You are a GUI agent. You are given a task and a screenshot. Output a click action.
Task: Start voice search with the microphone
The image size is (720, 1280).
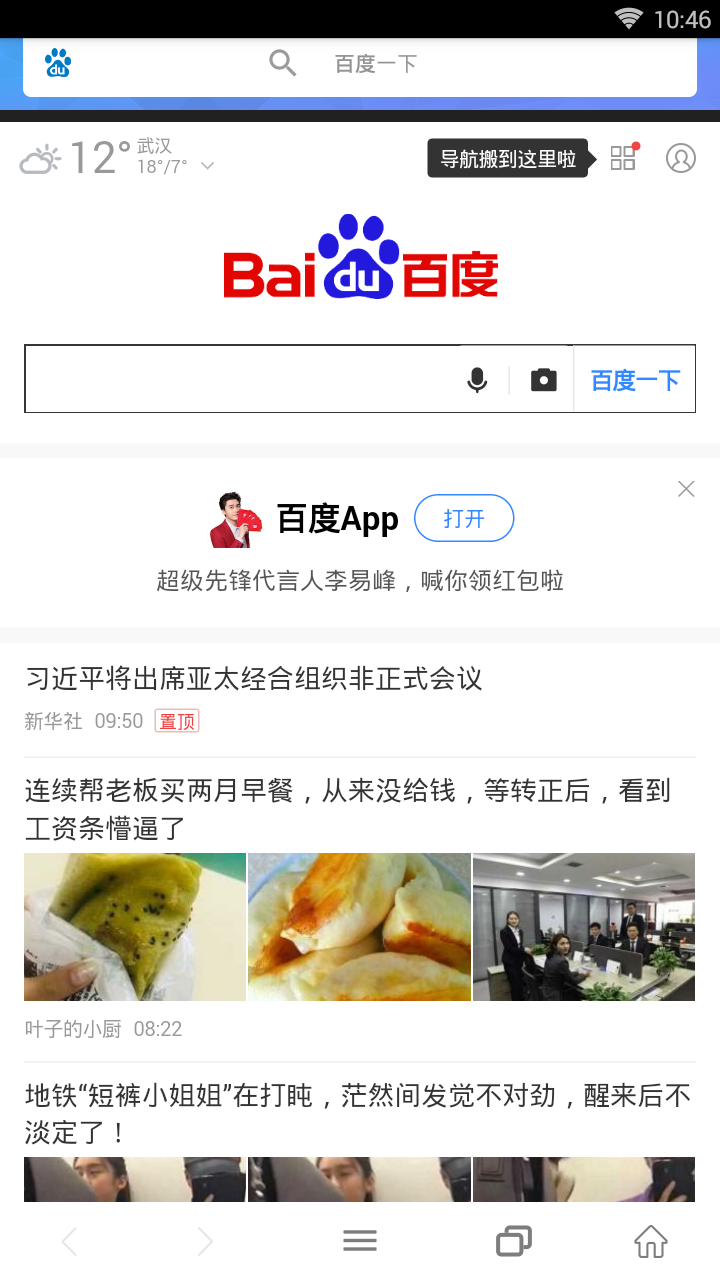(x=478, y=380)
